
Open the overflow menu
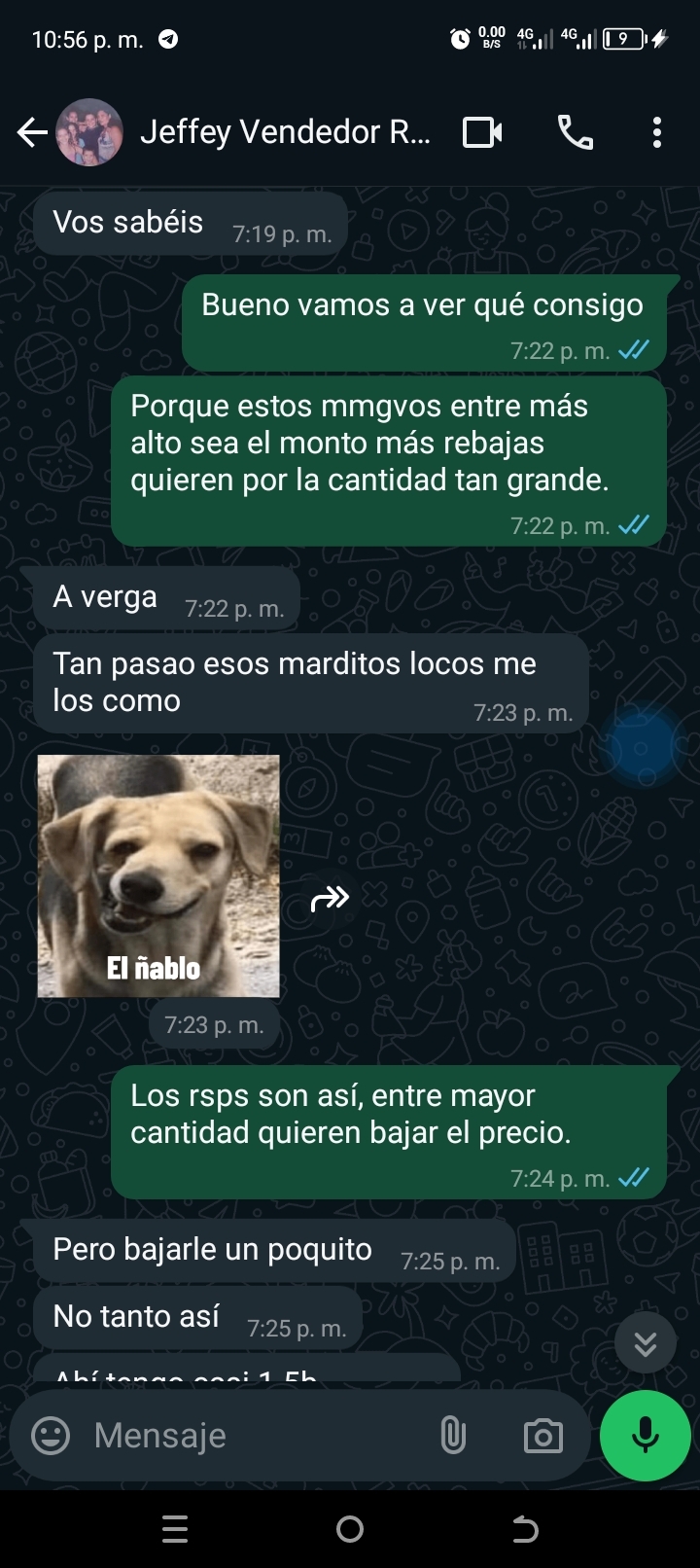pos(657,132)
